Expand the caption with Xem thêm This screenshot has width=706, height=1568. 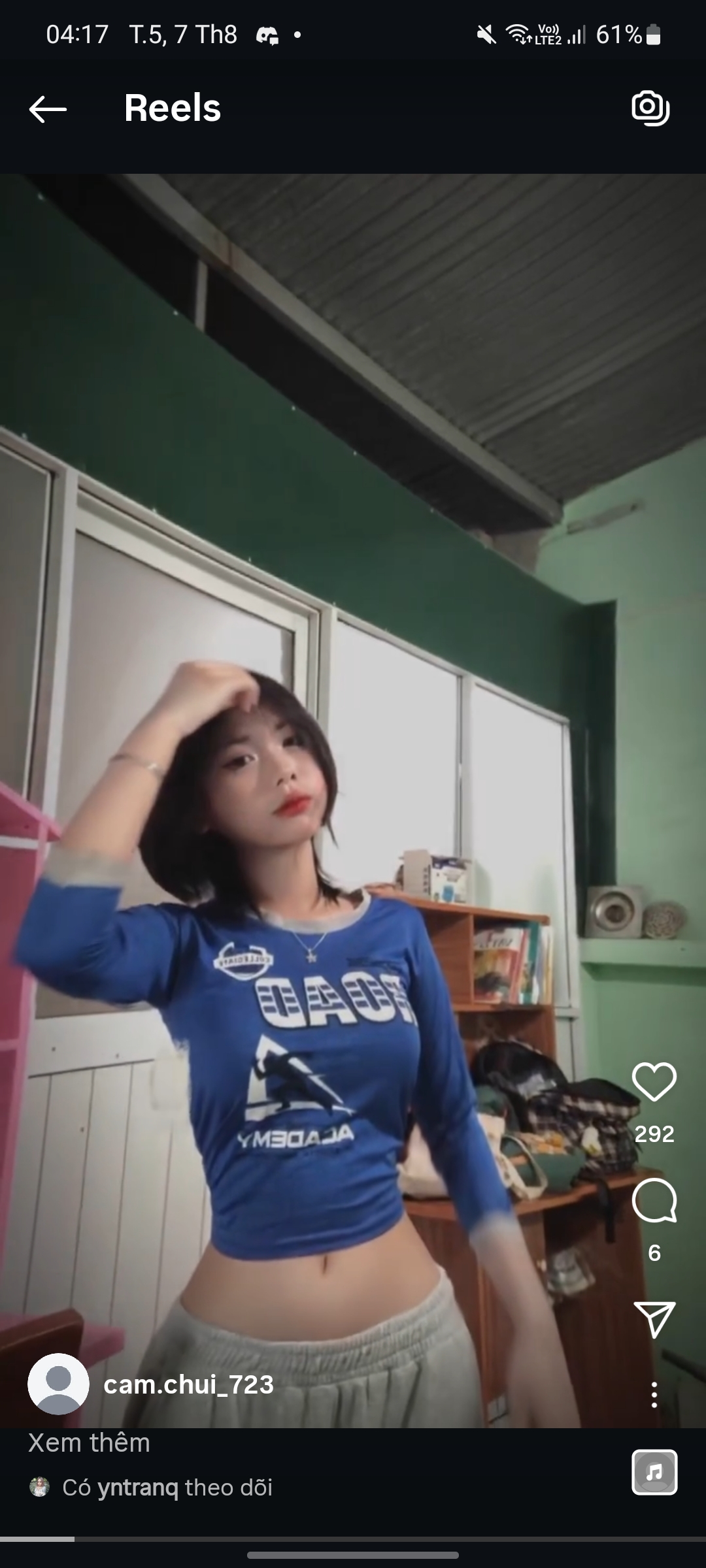[x=89, y=1443]
